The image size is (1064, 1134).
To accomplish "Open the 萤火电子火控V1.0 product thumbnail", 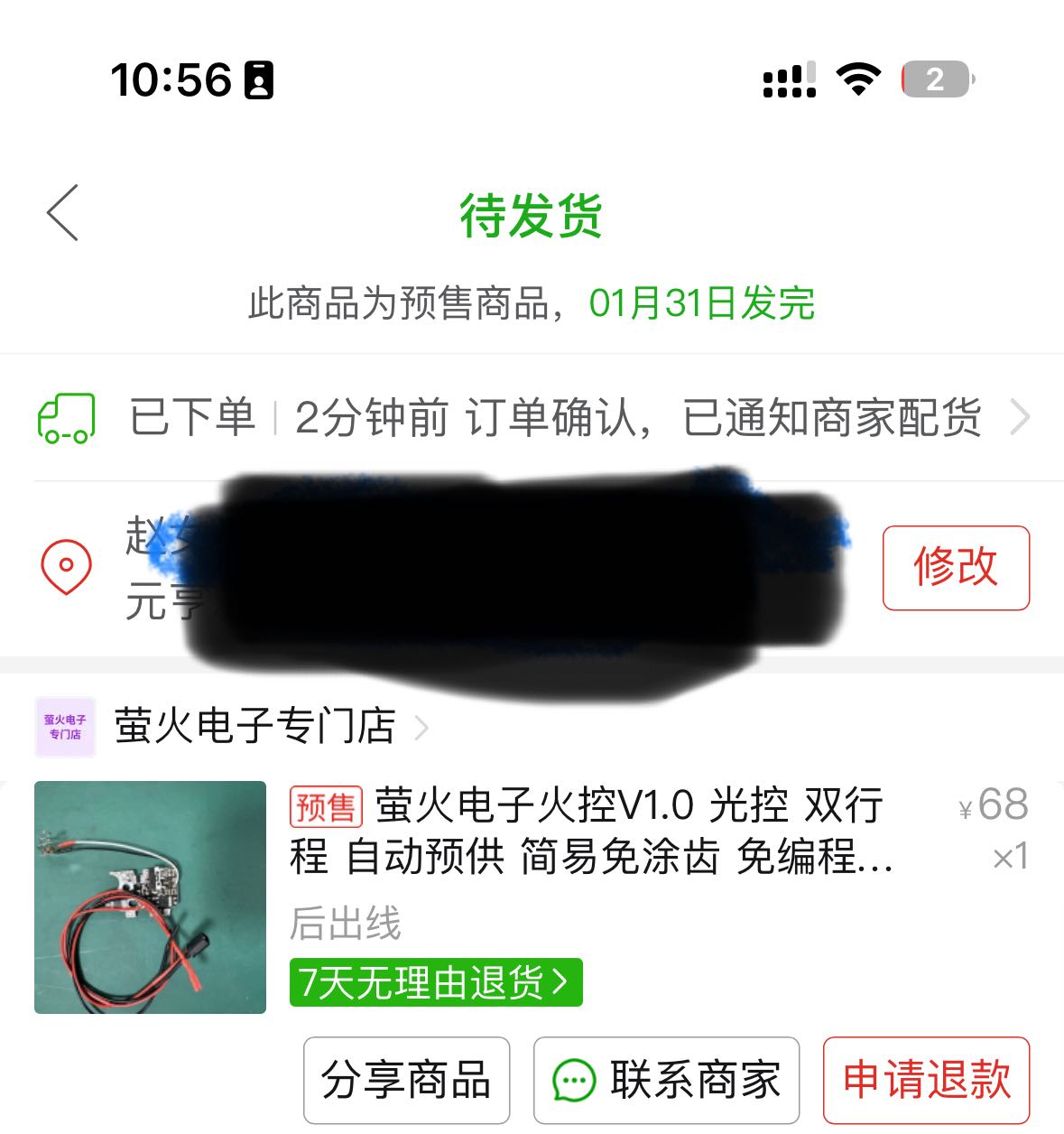I will [x=151, y=897].
